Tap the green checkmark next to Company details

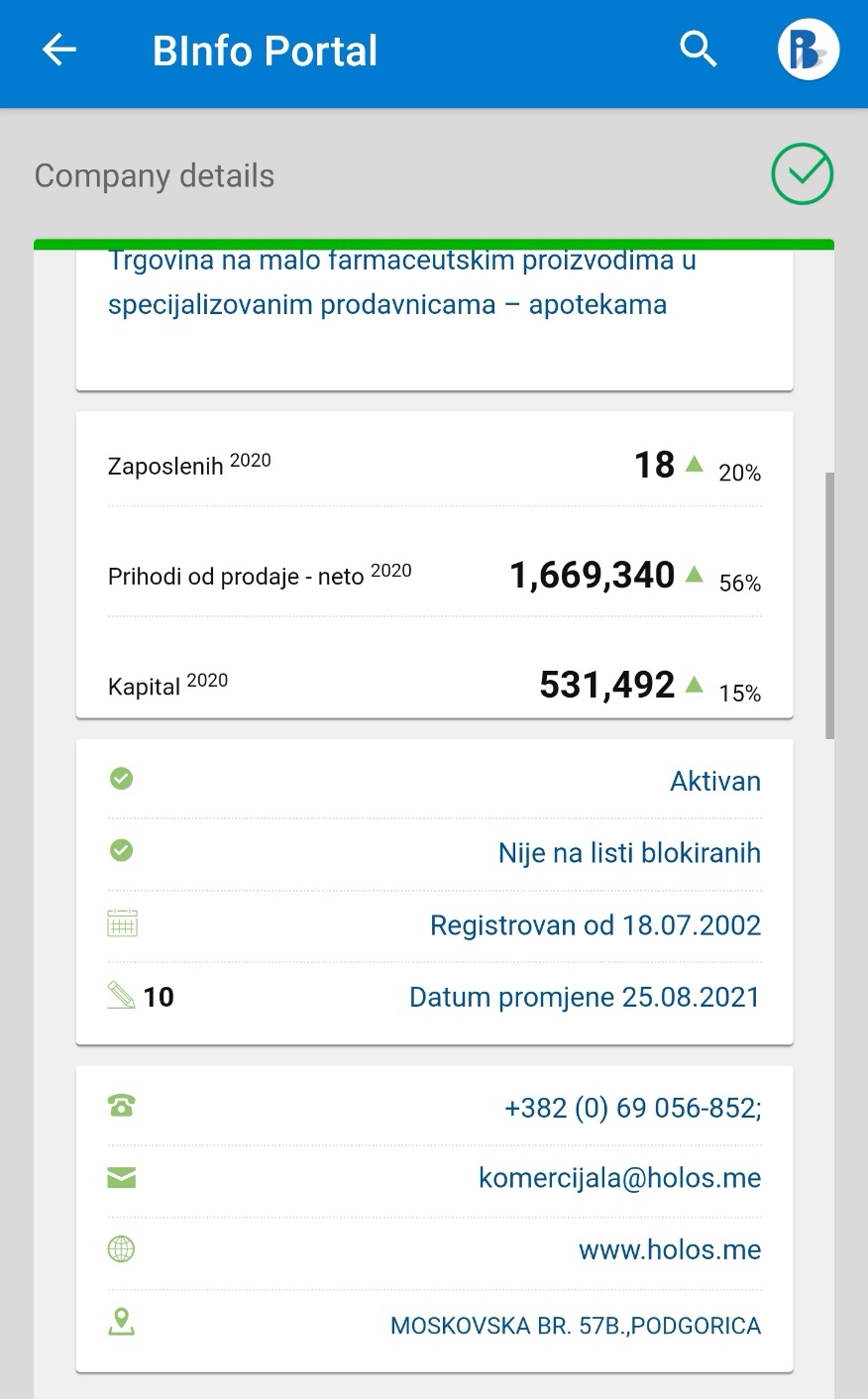[802, 174]
